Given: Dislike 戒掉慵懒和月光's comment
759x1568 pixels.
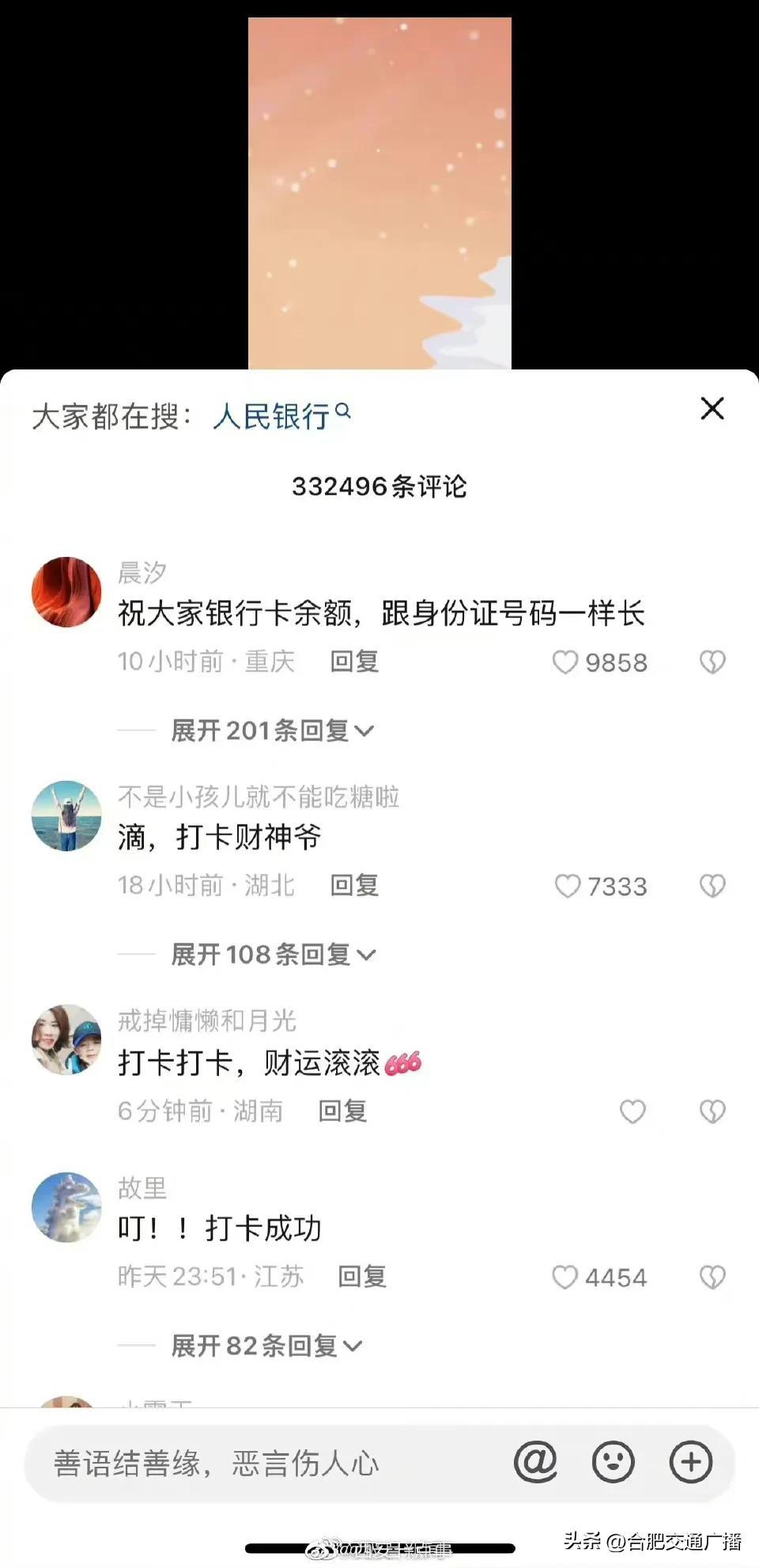Looking at the screenshot, I should [x=712, y=1112].
